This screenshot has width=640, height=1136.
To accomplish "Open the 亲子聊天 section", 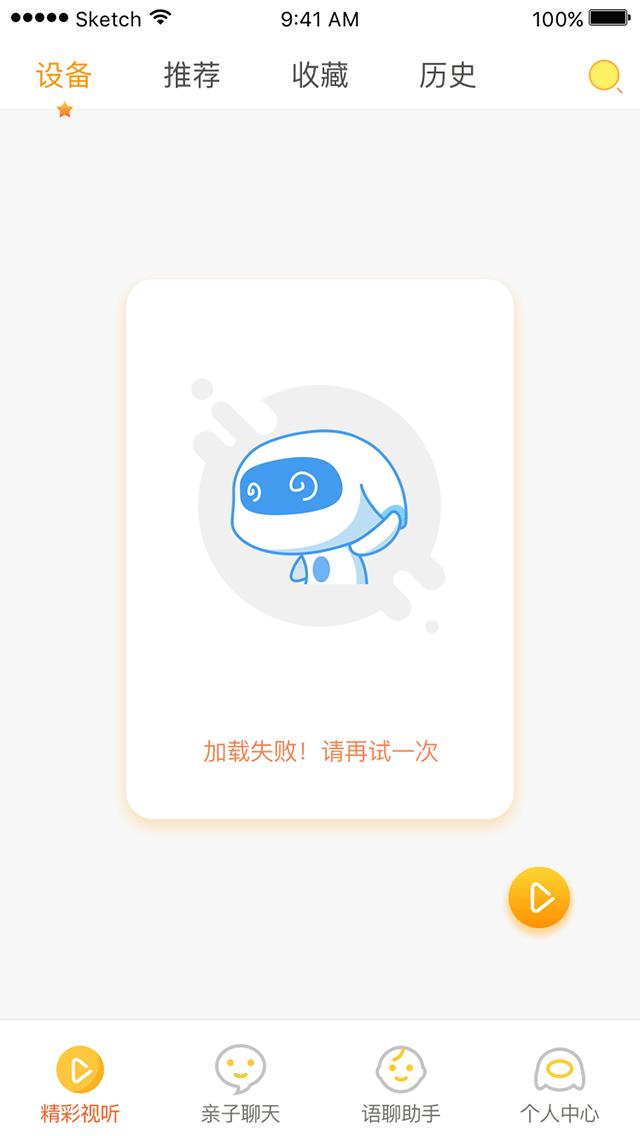I will tap(240, 1083).
